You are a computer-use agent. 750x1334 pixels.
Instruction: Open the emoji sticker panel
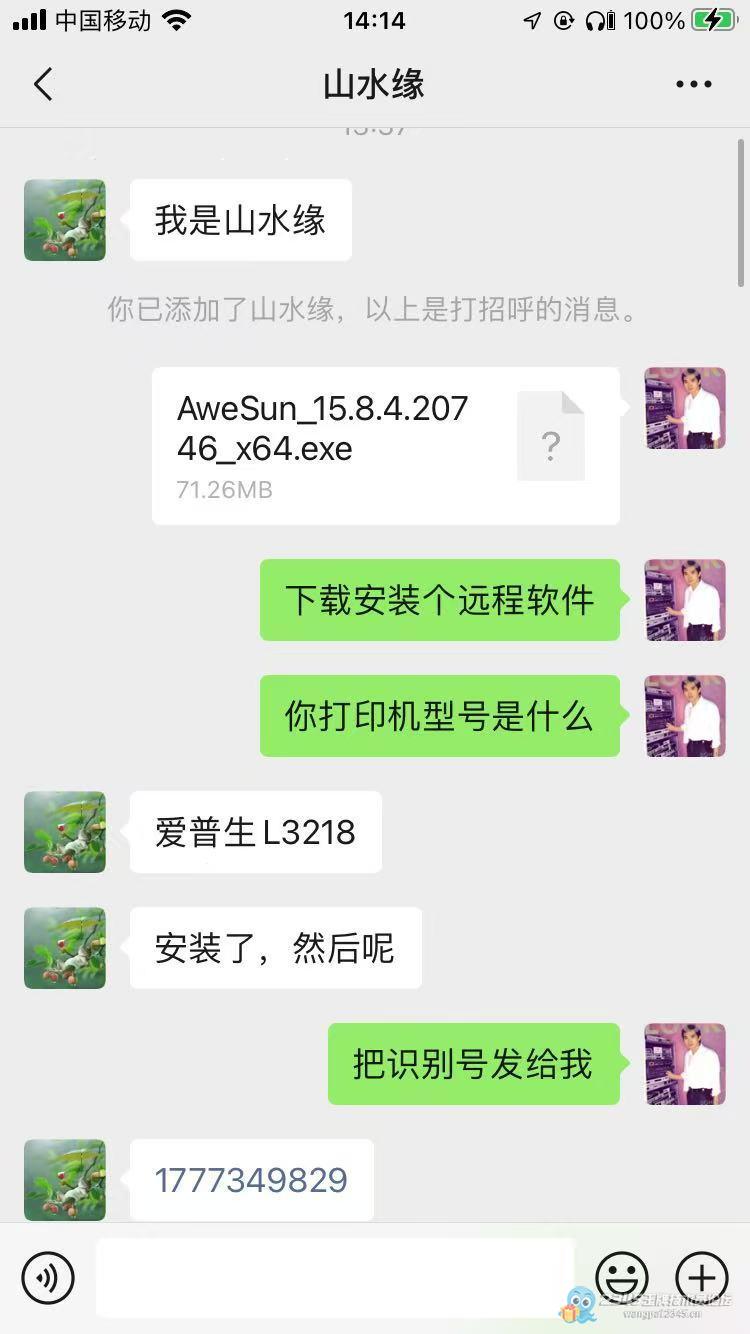coord(621,1277)
